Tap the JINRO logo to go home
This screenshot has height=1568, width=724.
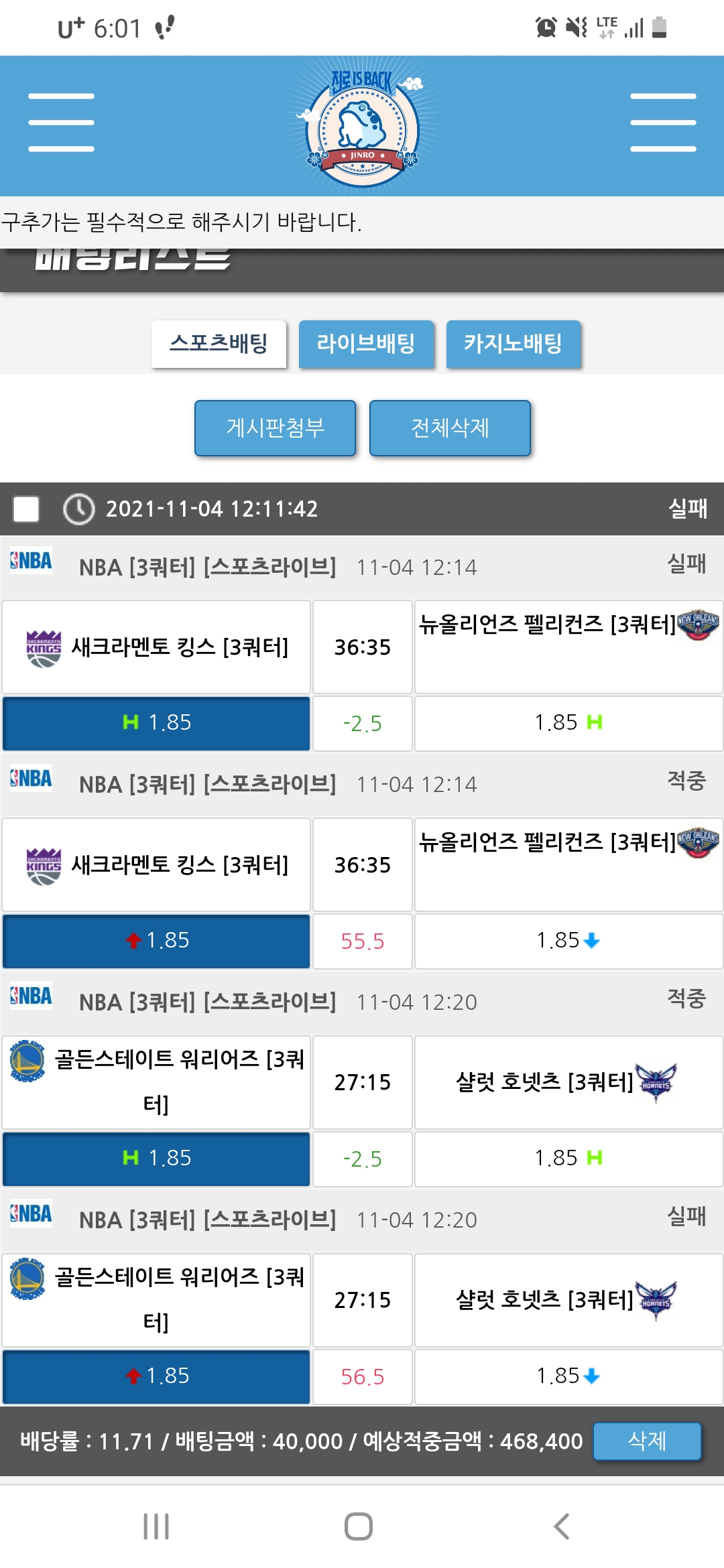362,125
